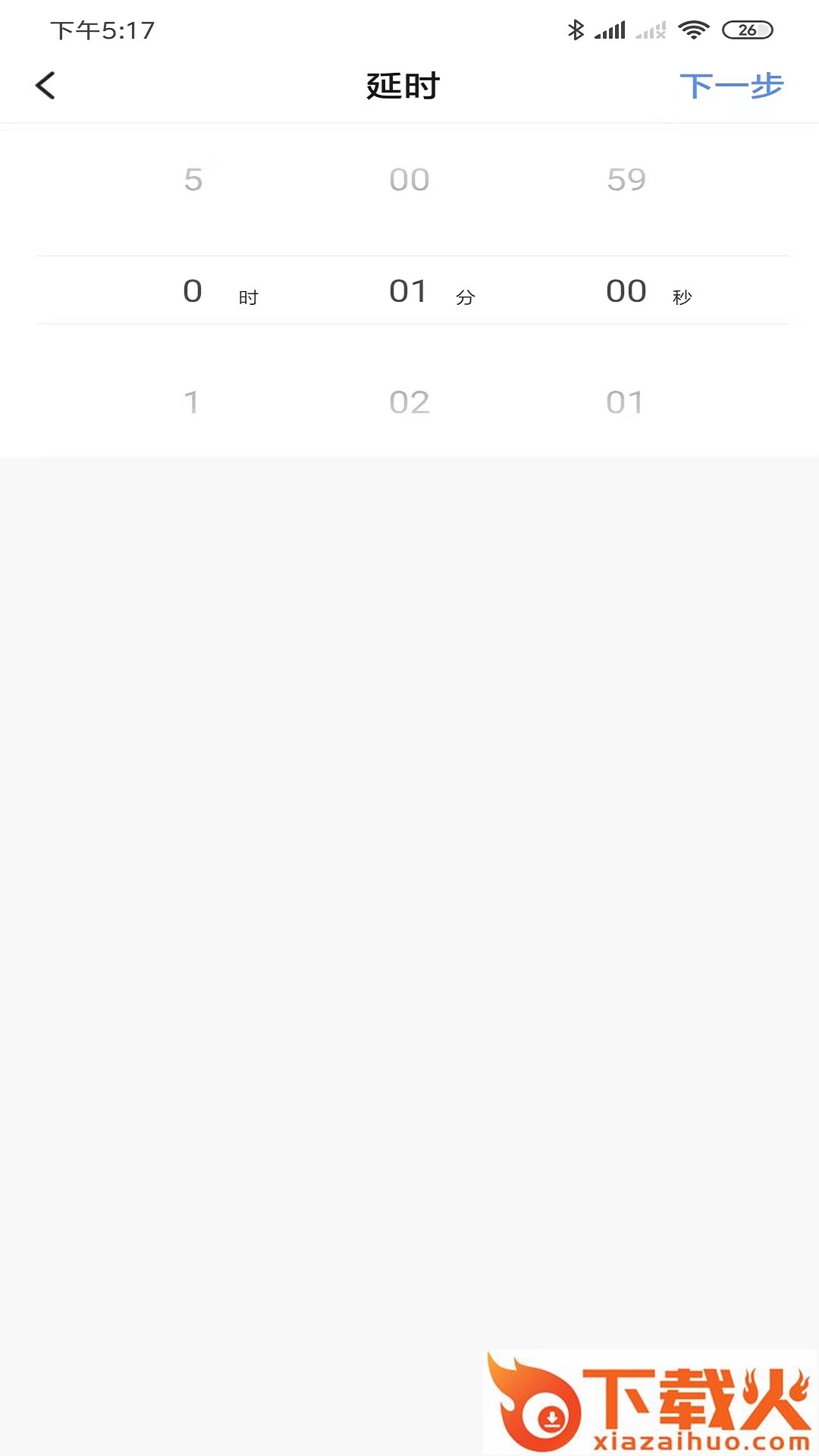The image size is (819, 1456).
Task: Select 5 in the hours picker
Action: pyautogui.click(x=193, y=180)
